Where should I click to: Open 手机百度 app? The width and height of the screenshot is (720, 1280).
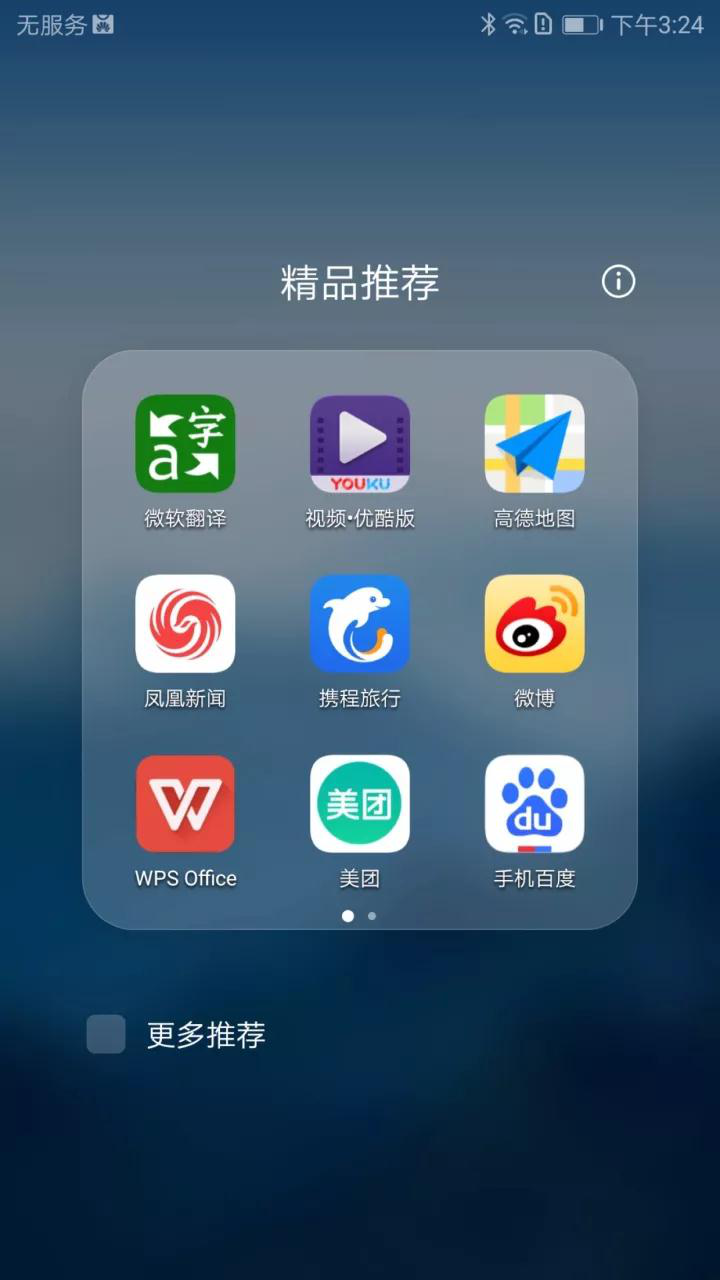534,804
